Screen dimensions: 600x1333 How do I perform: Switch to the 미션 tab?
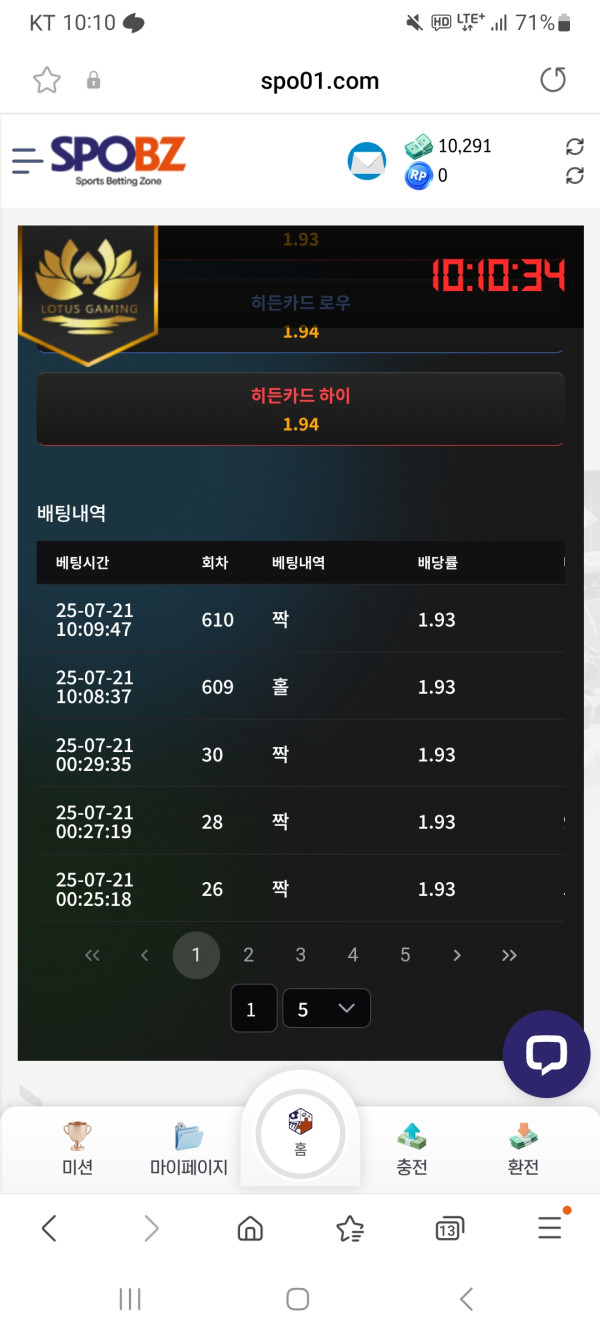coord(77,1148)
